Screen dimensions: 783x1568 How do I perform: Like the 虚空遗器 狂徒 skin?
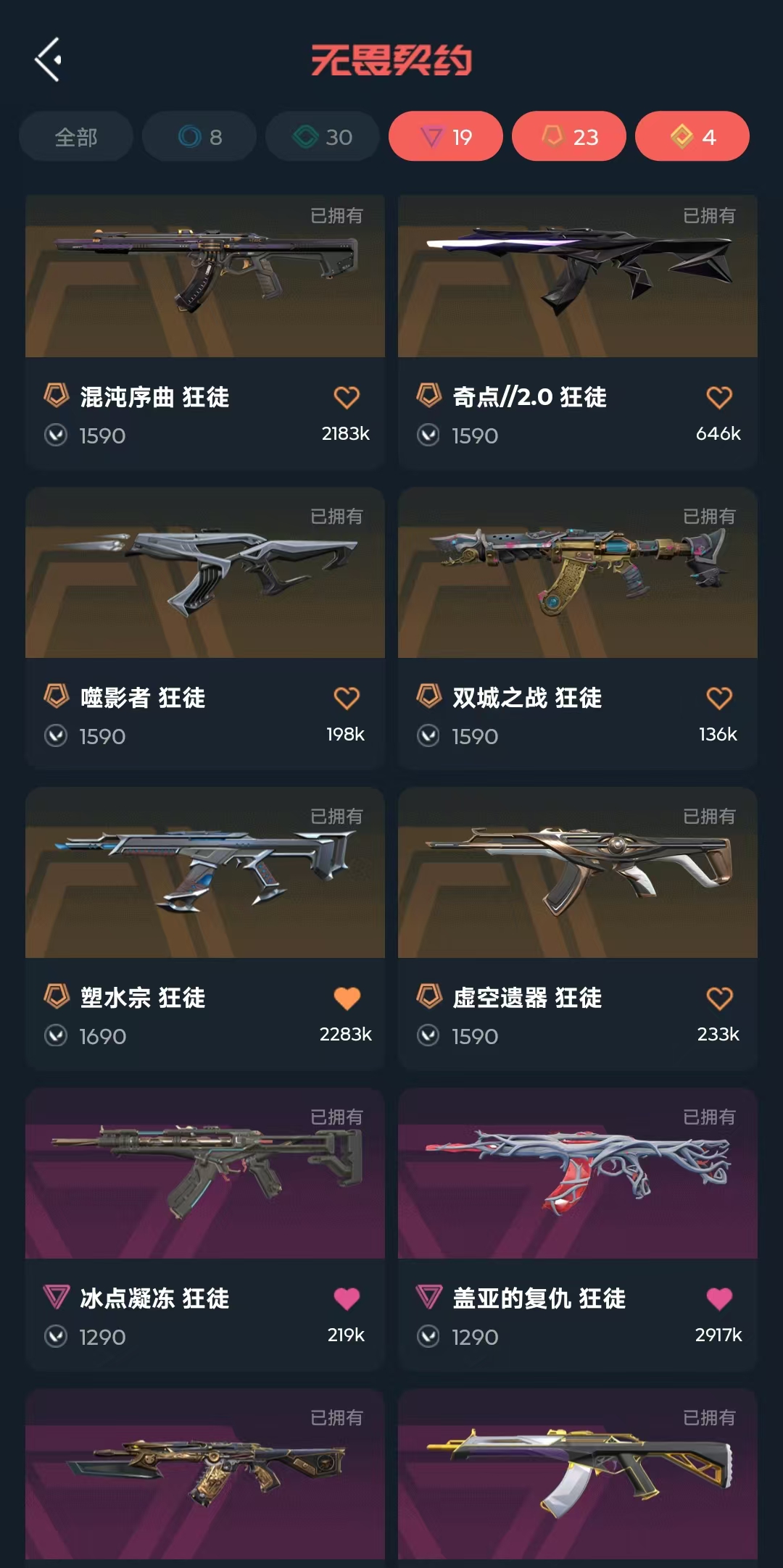(x=719, y=998)
